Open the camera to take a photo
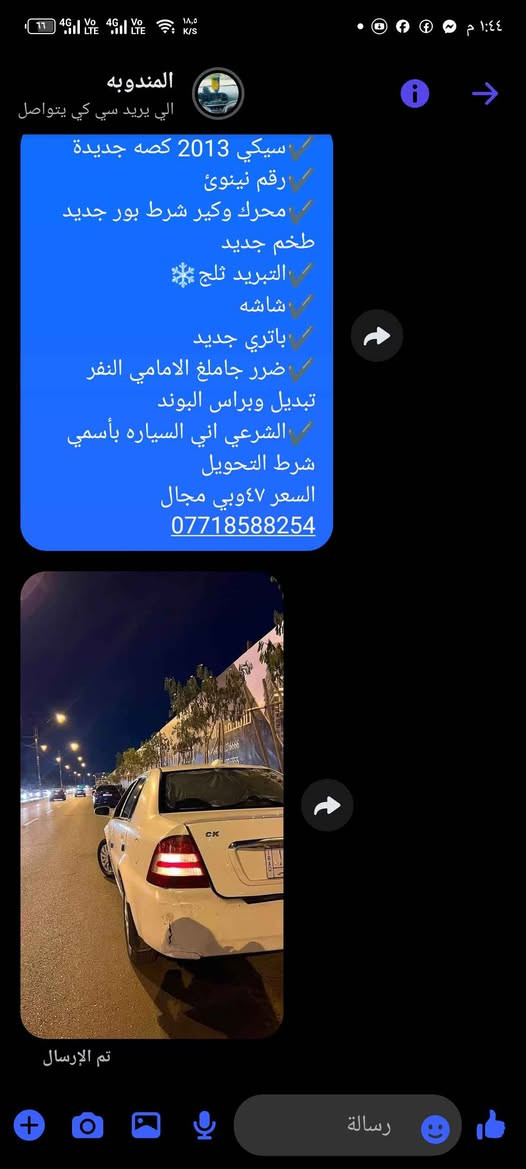 (87, 1125)
